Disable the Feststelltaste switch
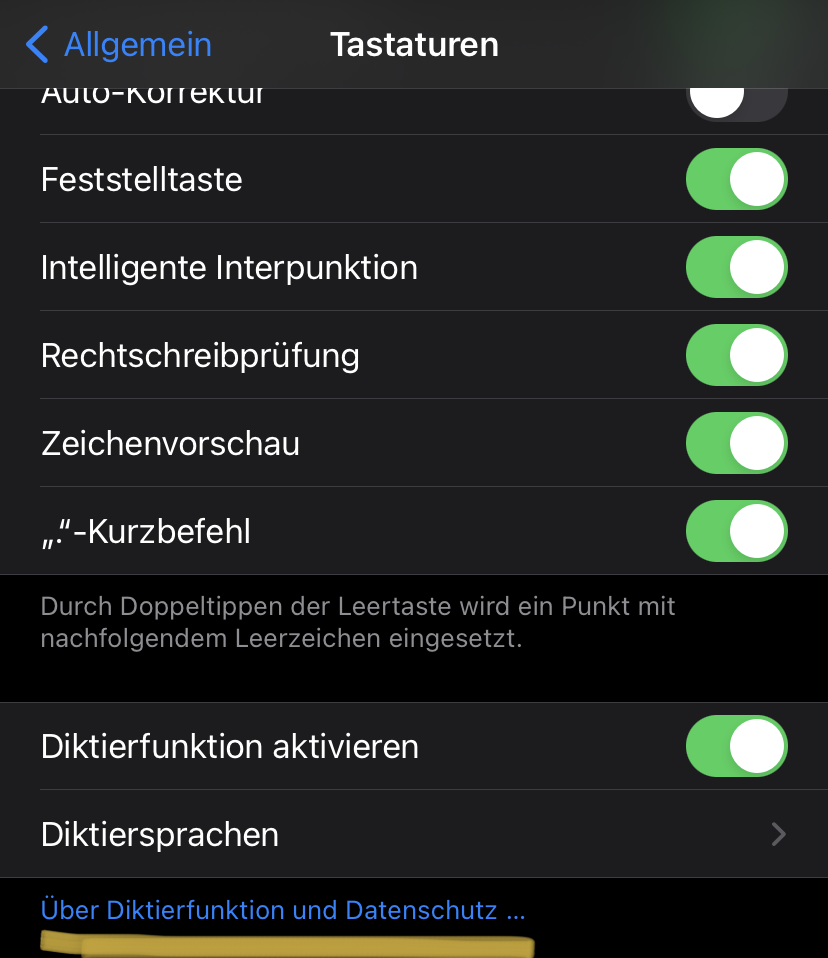828x958 pixels. click(736, 180)
